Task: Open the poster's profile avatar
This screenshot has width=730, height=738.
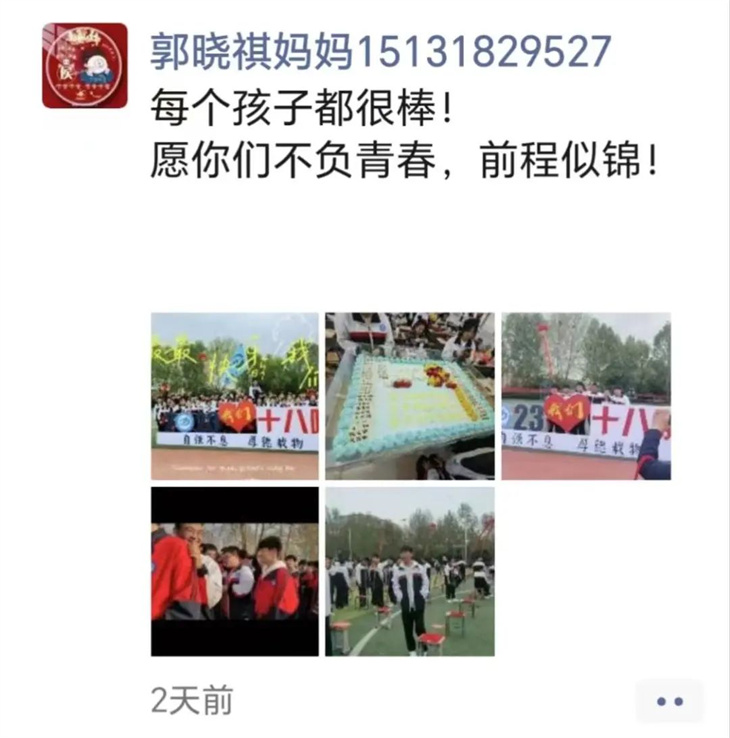Action: (84, 65)
